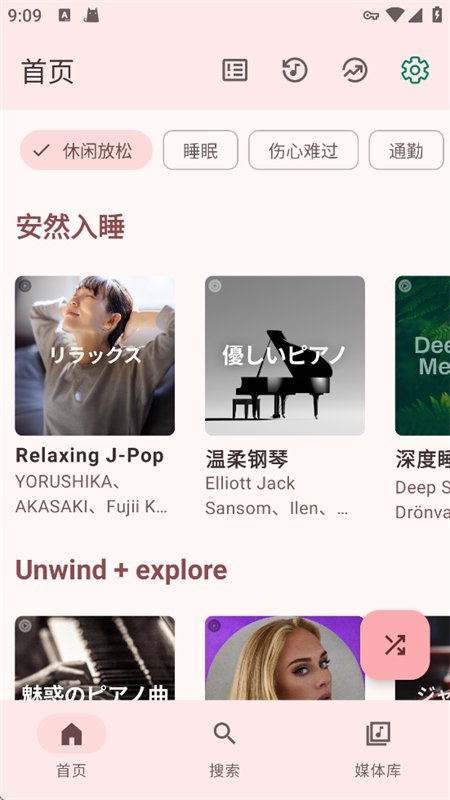Open the listening history icon
The height and width of the screenshot is (800, 450).
[295, 70]
